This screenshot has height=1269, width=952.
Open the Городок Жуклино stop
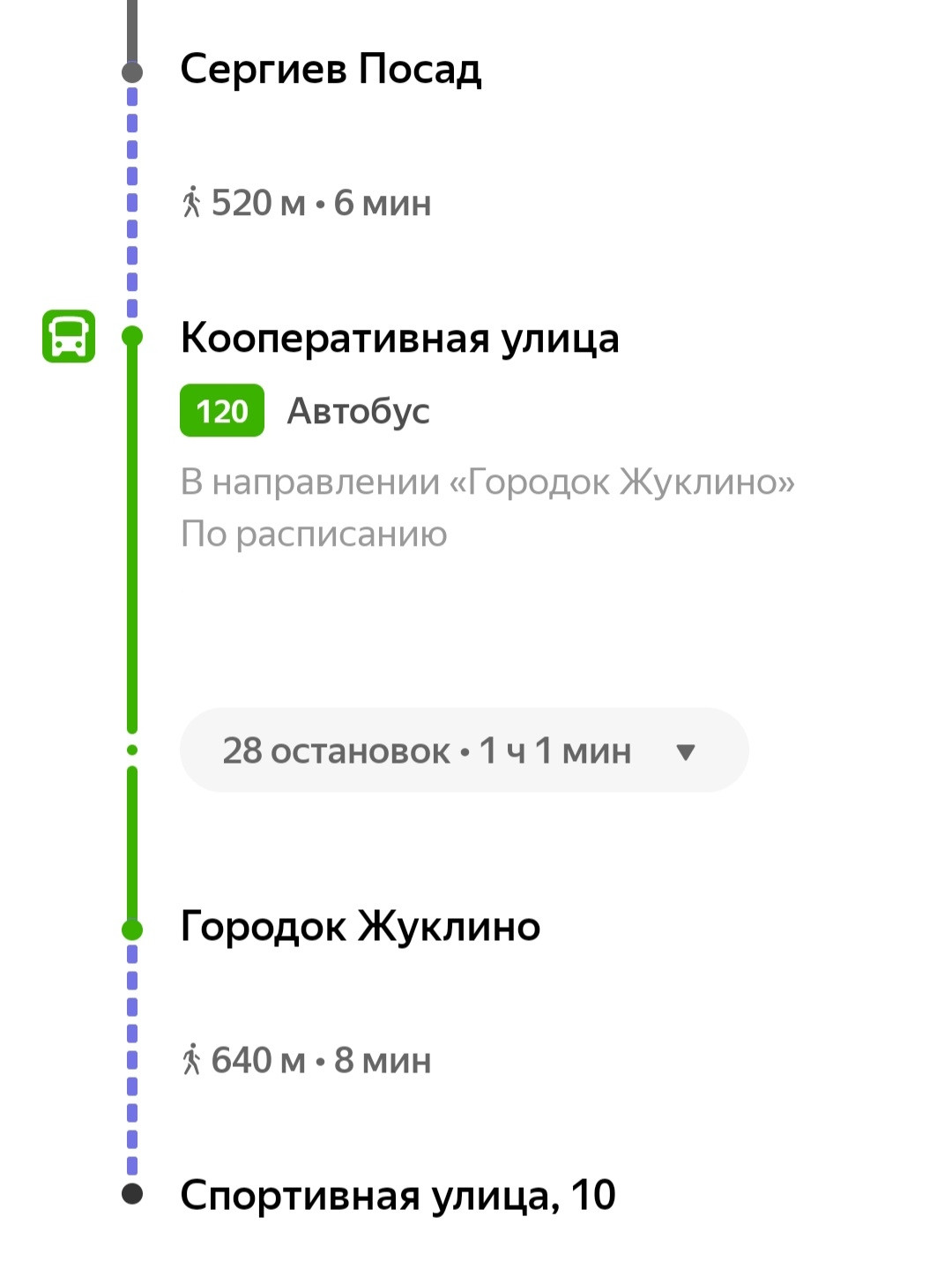360,927
